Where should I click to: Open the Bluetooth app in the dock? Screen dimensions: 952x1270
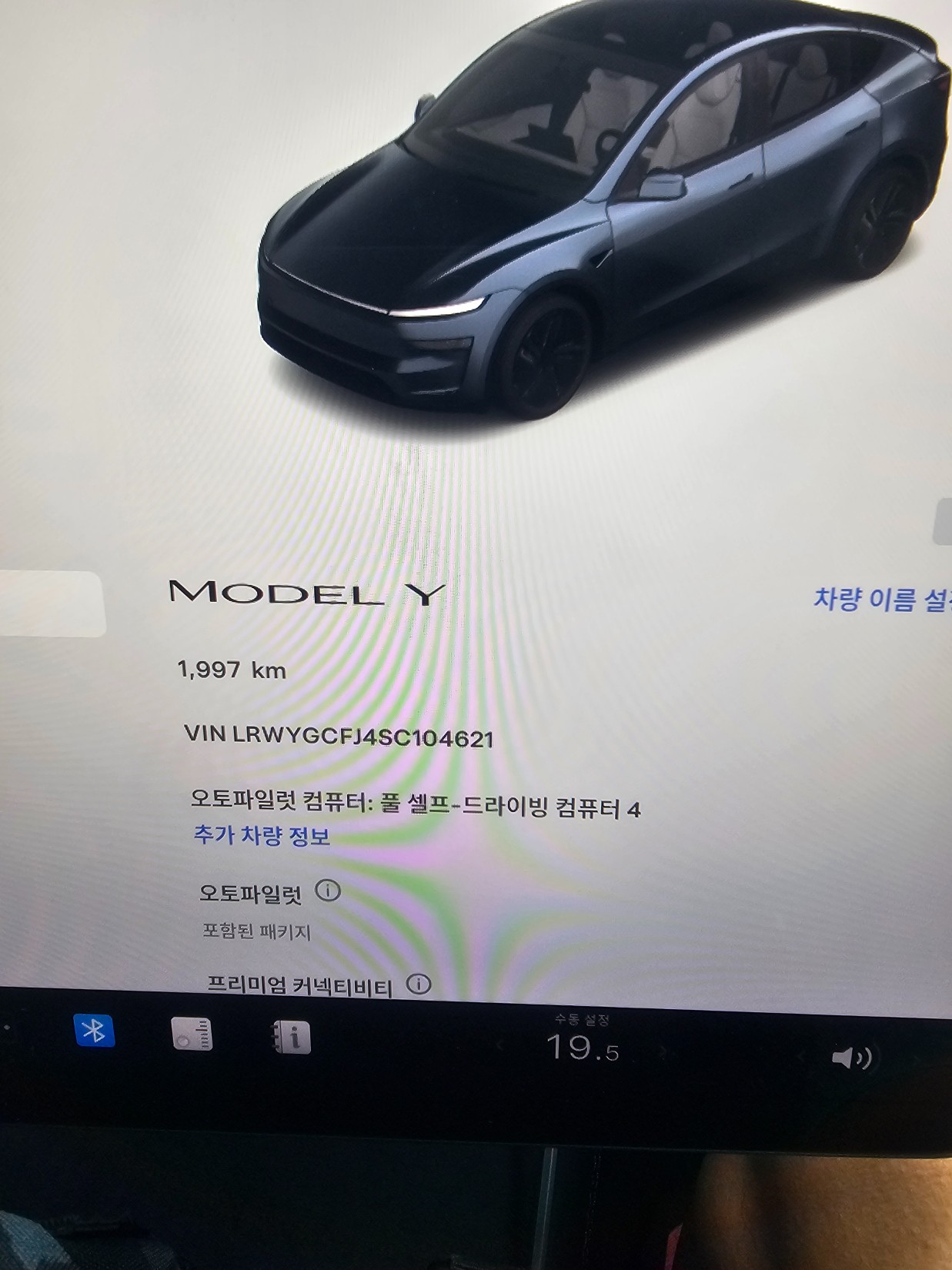click(x=94, y=1031)
